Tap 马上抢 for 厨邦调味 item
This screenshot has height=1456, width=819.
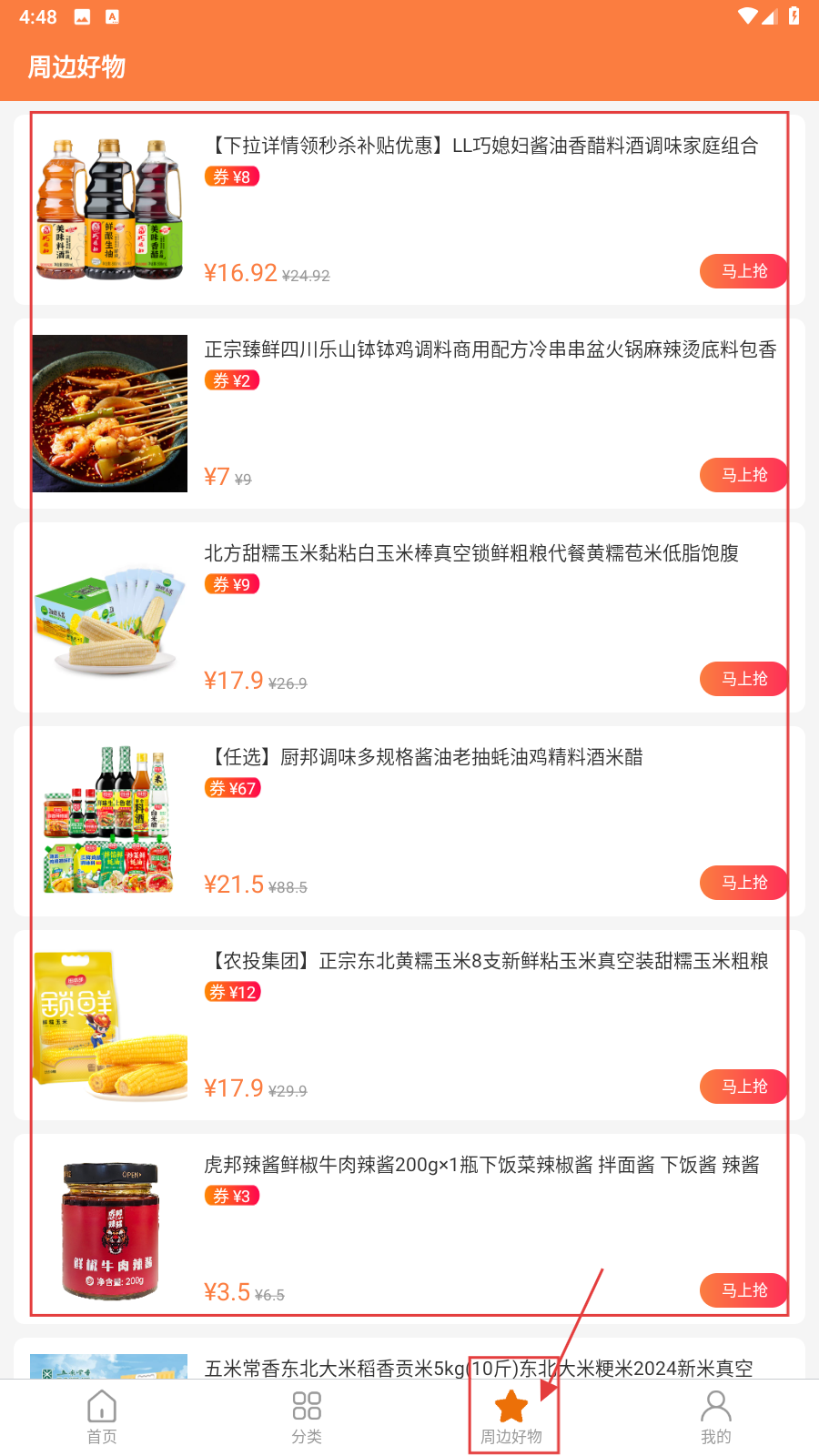(743, 883)
